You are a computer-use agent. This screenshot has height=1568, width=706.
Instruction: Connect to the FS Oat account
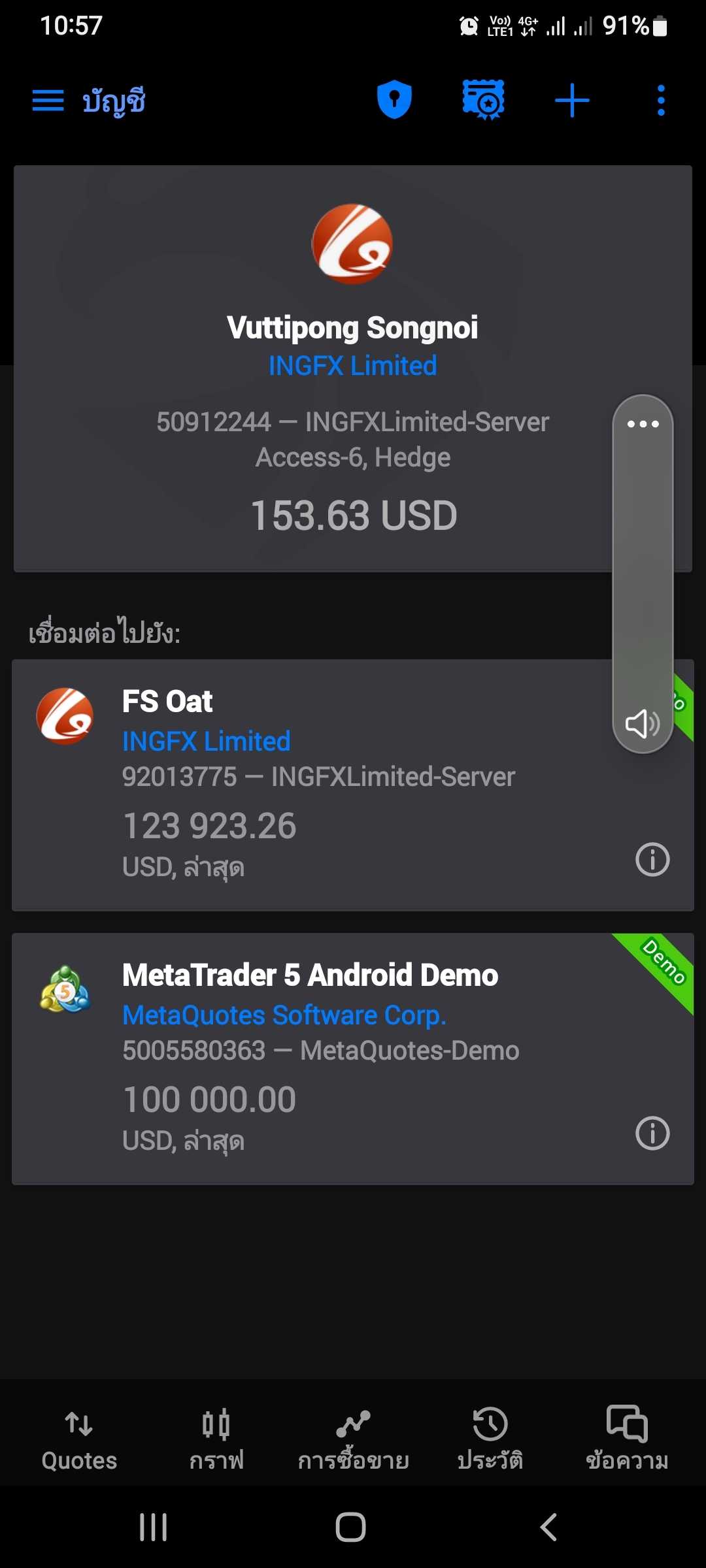coord(353,785)
